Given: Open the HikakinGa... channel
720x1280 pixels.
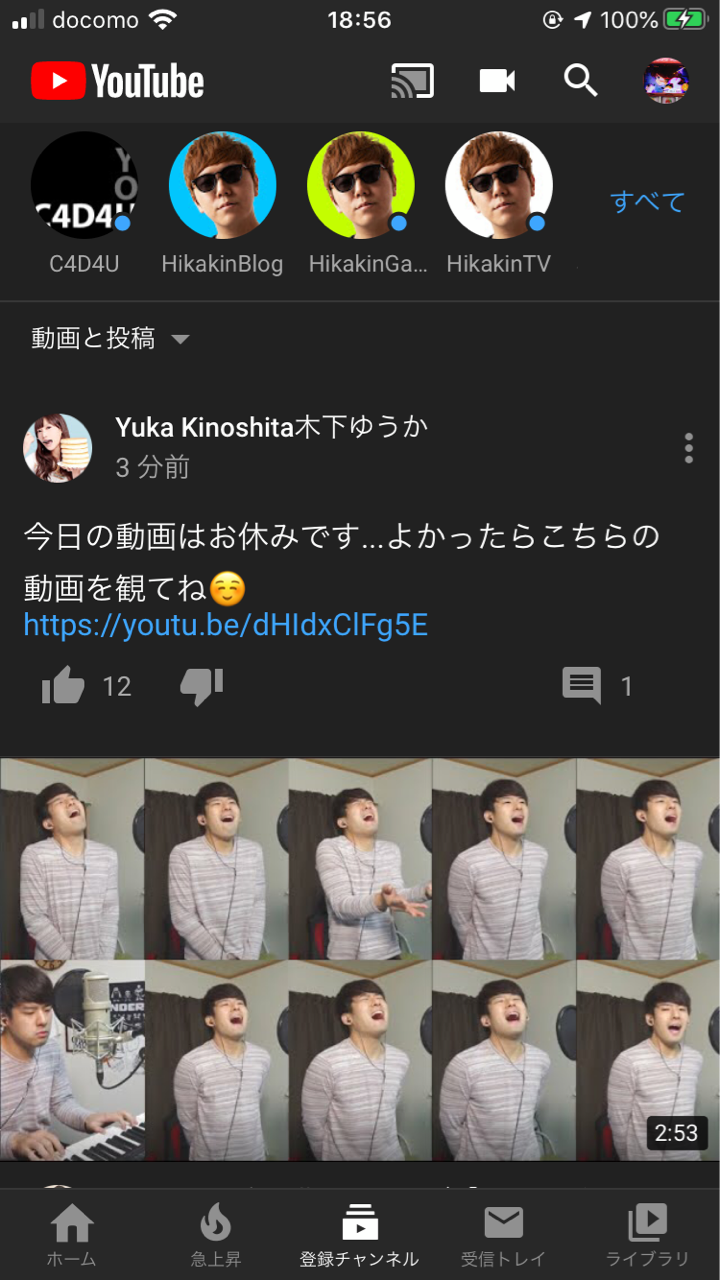Looking at the screenshot, I should click(x=360, y=186).
